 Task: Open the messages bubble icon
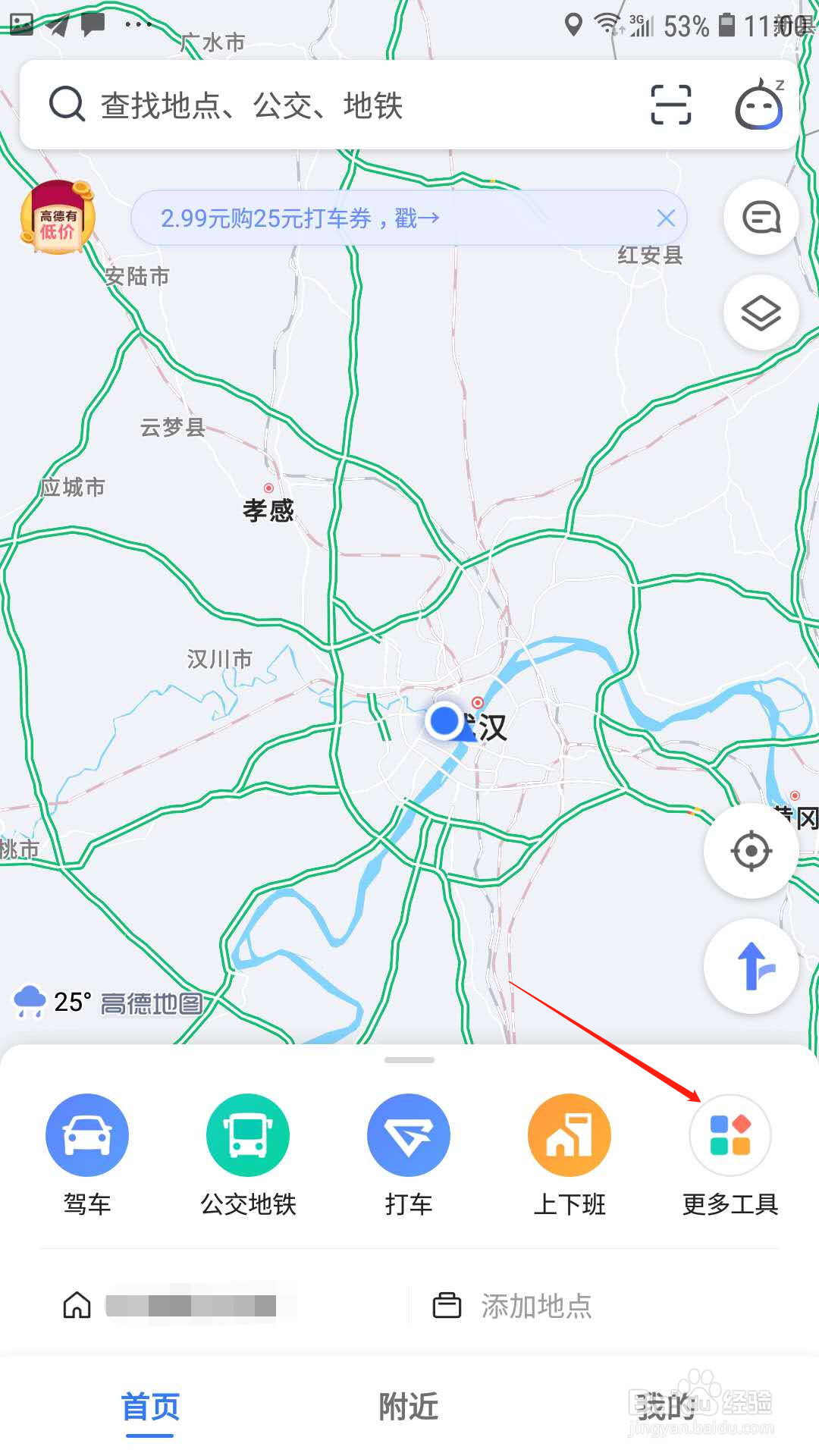761,218
